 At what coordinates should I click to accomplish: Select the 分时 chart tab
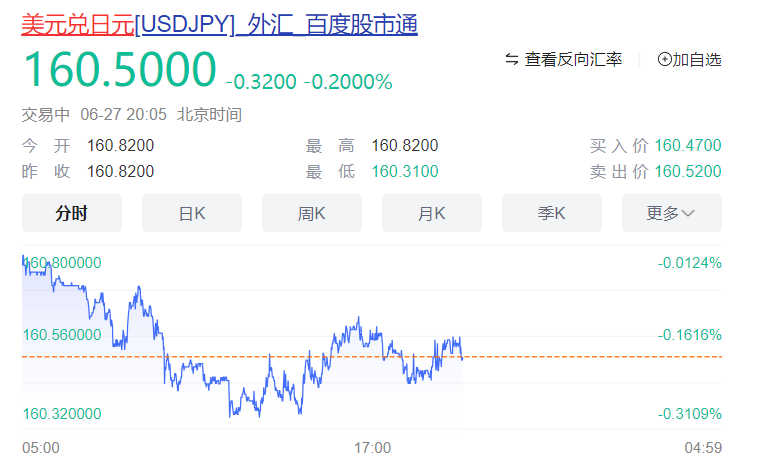(x=72, y=213)
